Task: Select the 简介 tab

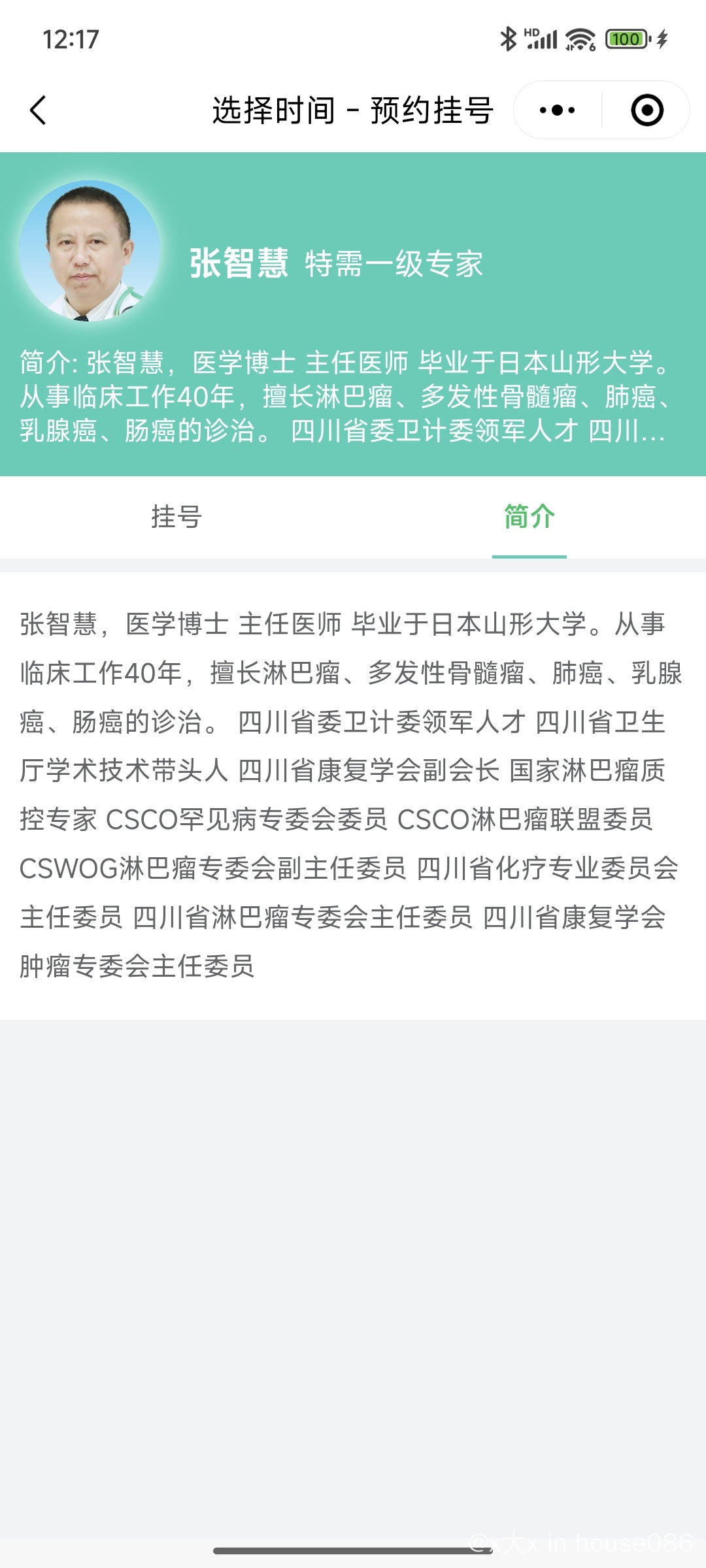Action: click(x=529, y=516)
